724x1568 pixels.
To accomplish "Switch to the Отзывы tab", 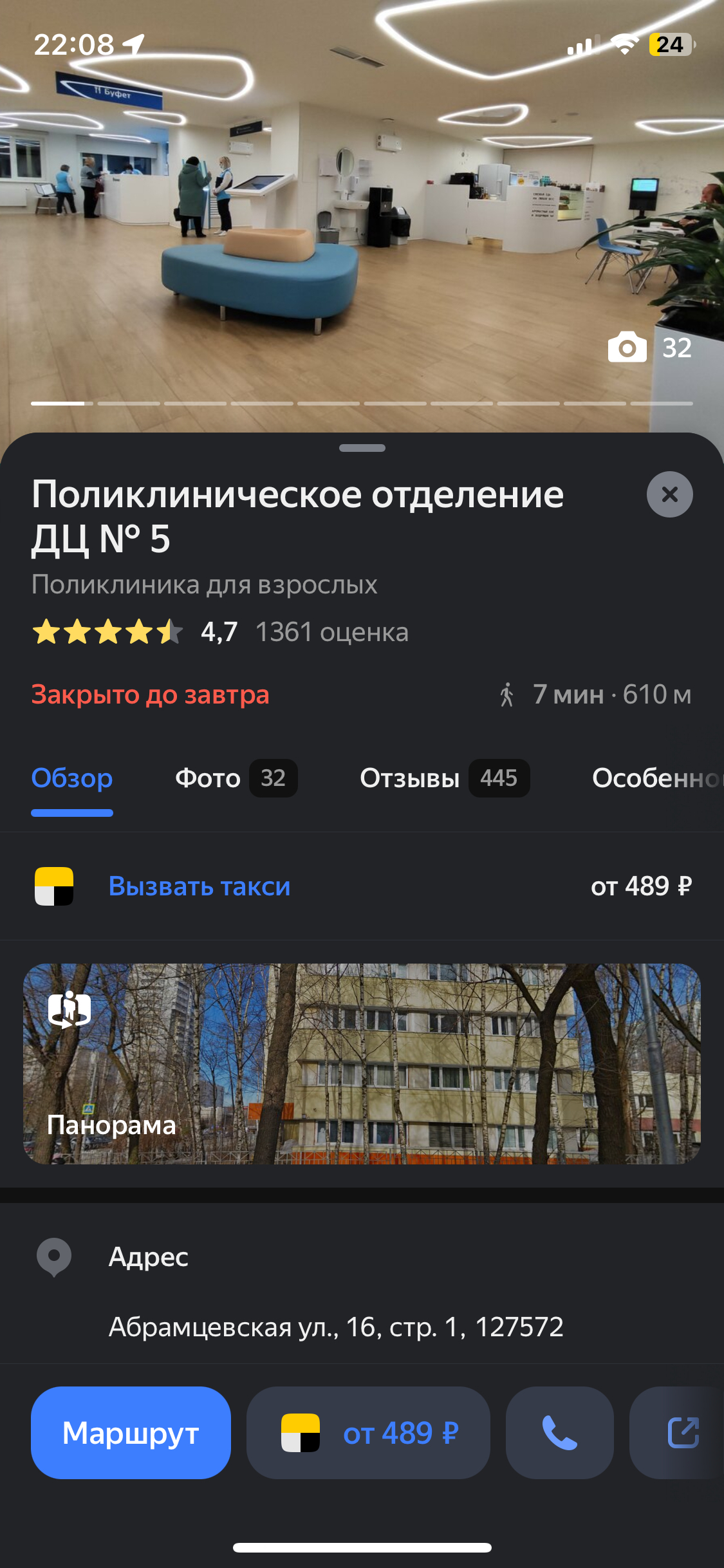I will (x=444, y=778).
